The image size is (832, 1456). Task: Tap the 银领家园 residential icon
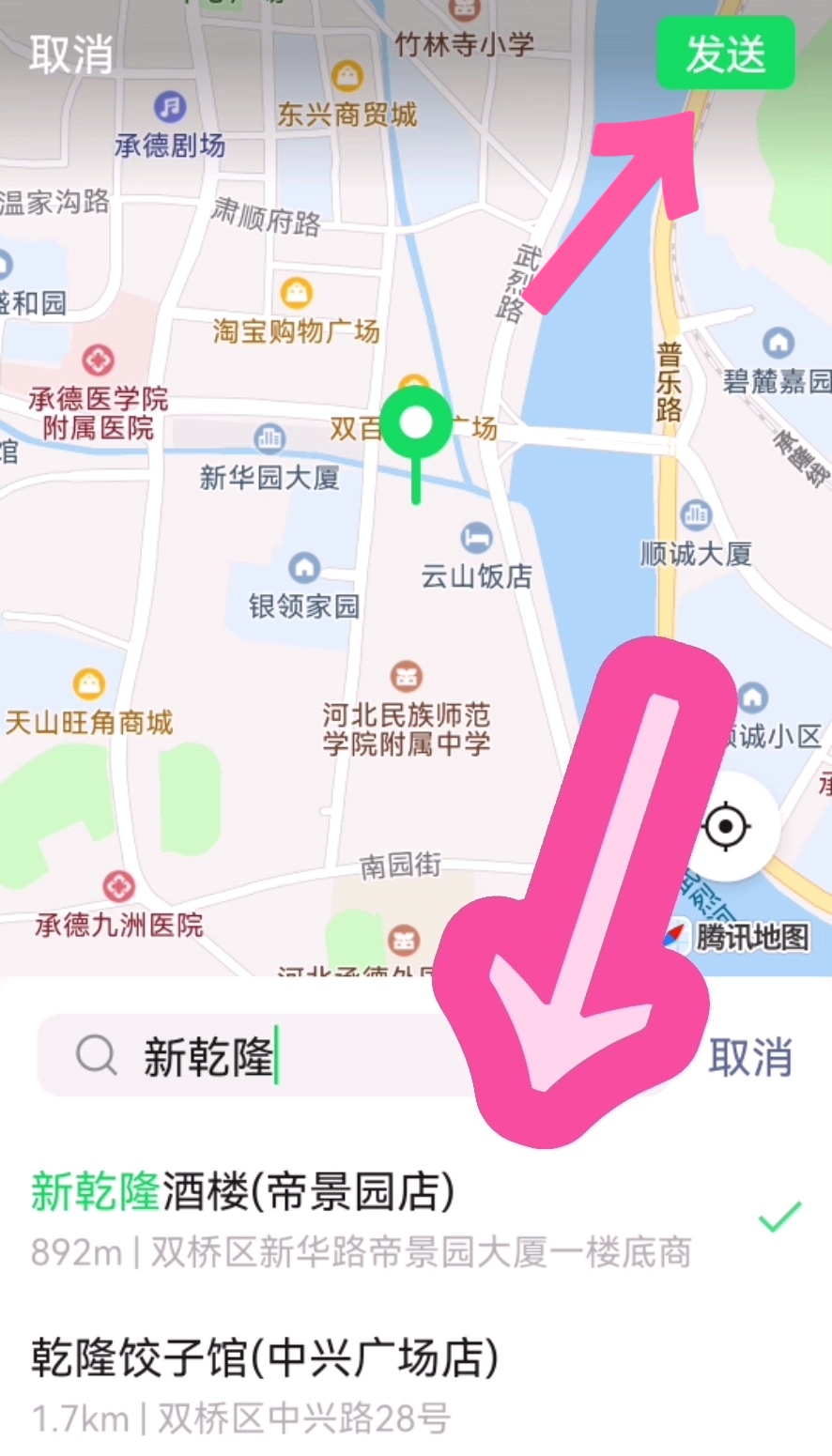point(302,566)
